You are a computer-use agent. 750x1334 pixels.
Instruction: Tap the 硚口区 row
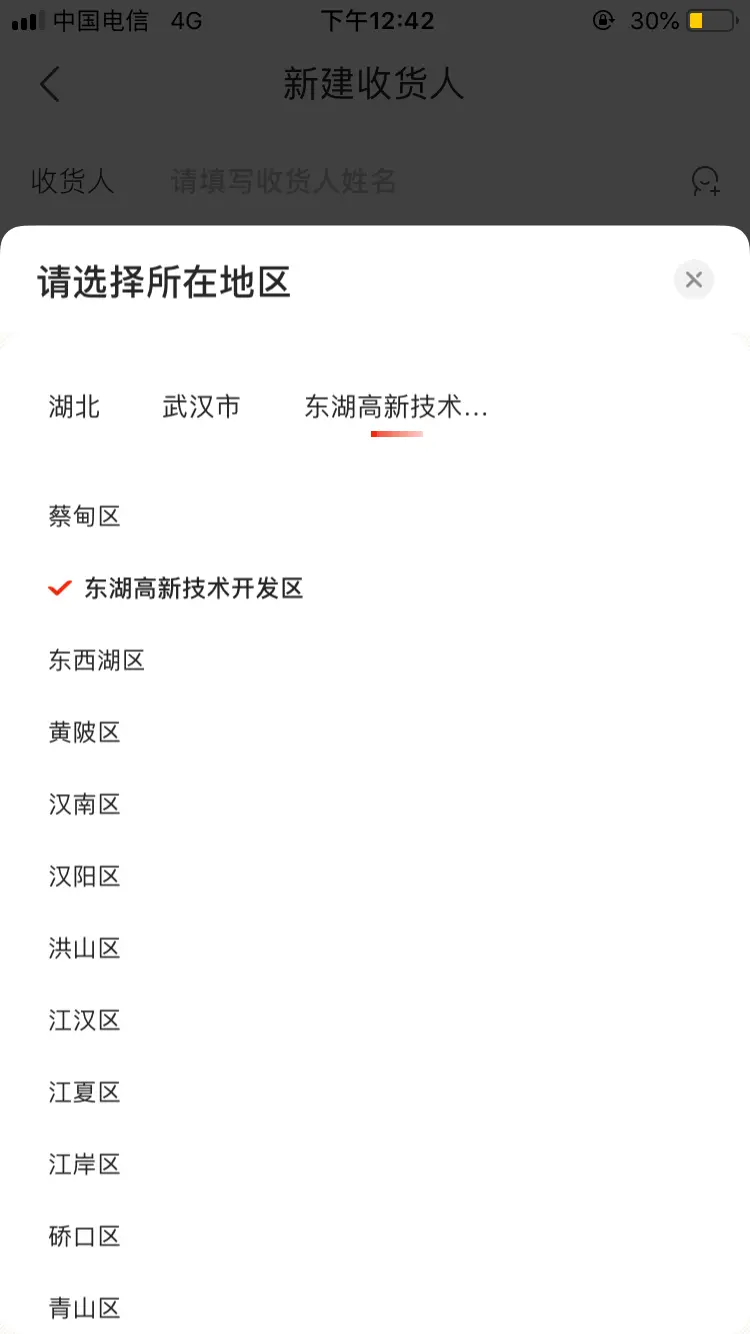coord(375,1236)
